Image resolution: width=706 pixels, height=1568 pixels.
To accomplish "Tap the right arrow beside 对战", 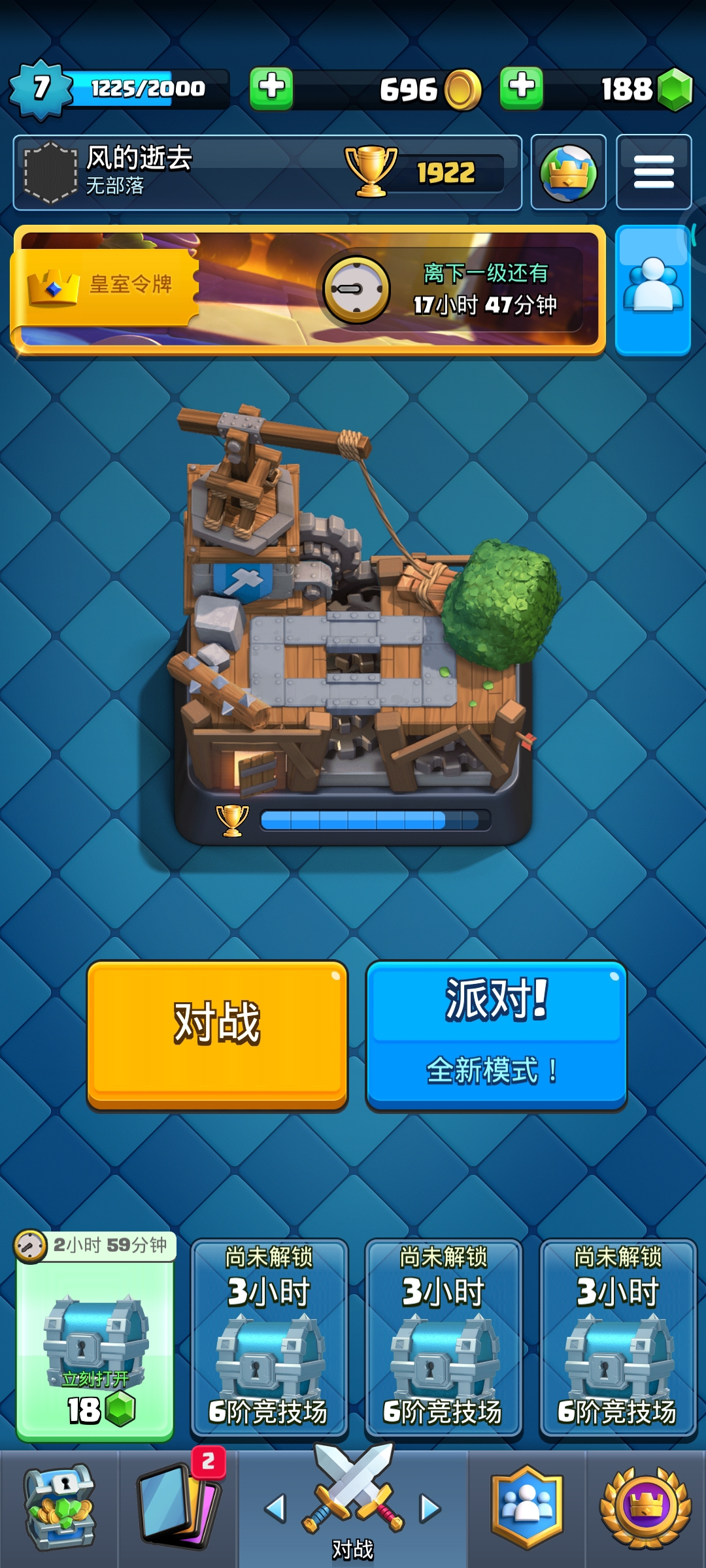I will pos(429,1508).
